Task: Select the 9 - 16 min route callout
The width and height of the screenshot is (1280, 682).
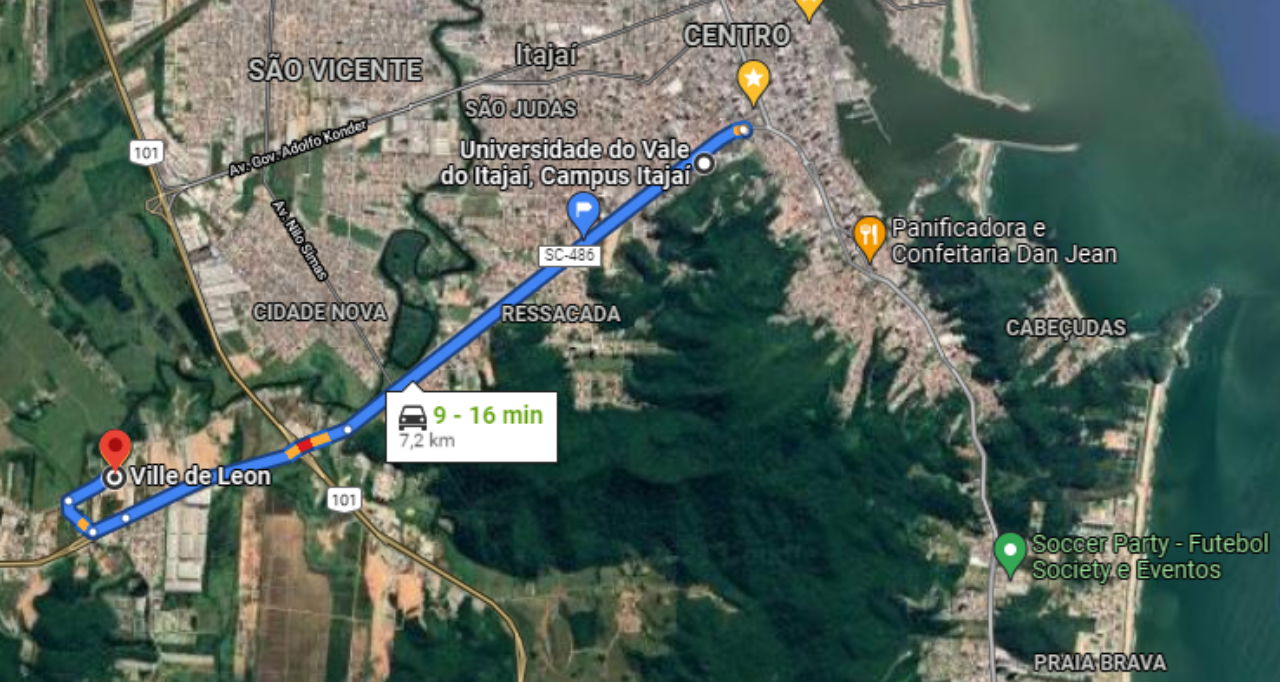Action: pyautogui.click(x=471, y=425)
